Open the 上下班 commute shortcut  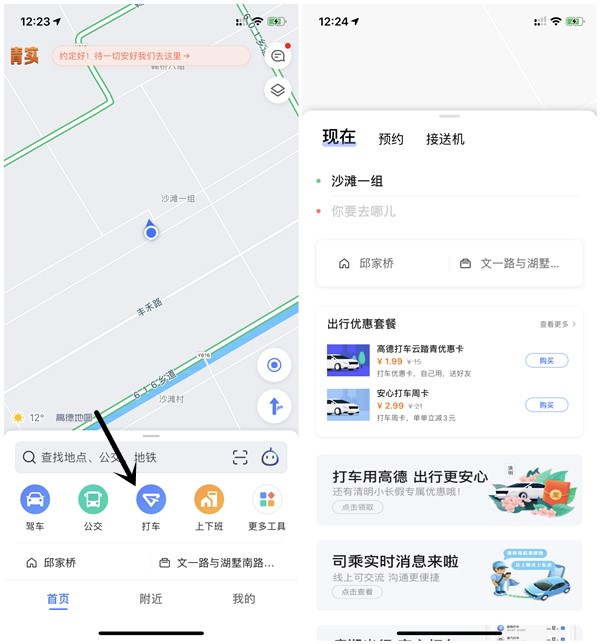(209, 507)
